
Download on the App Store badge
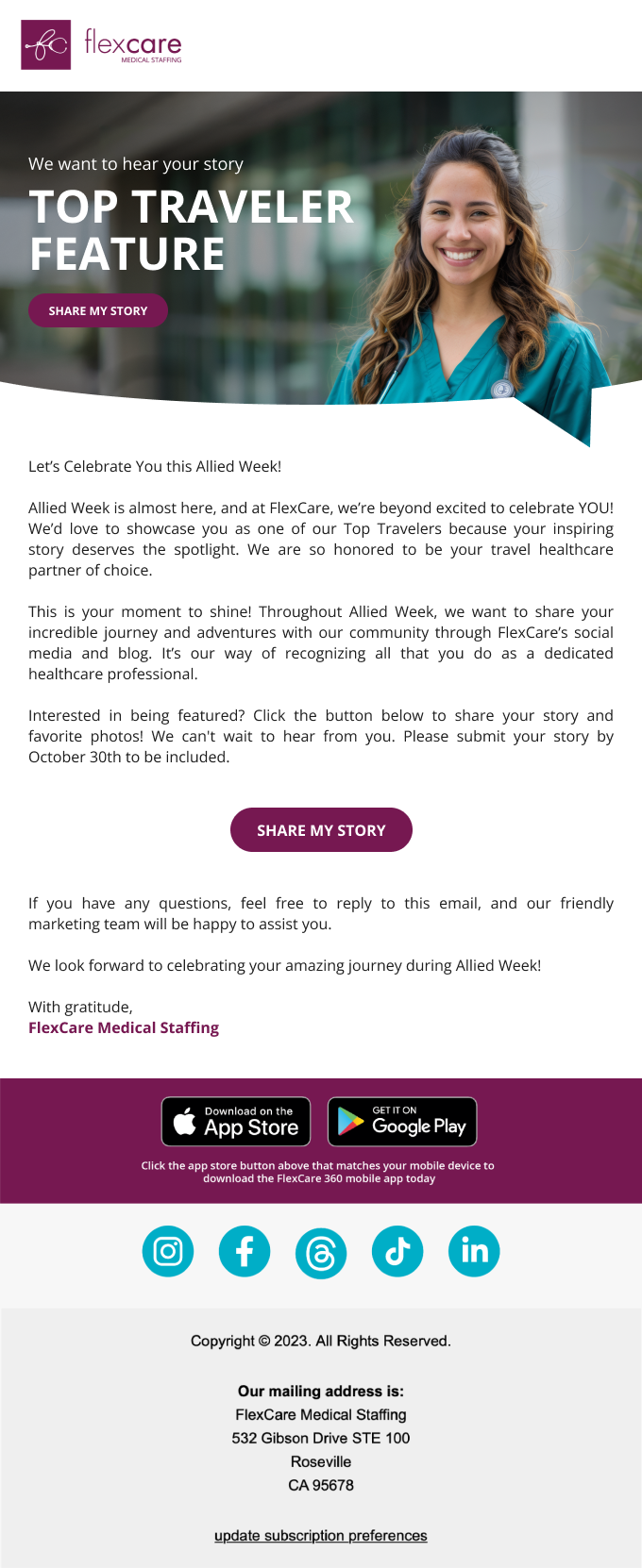[x=236, y=1121]
